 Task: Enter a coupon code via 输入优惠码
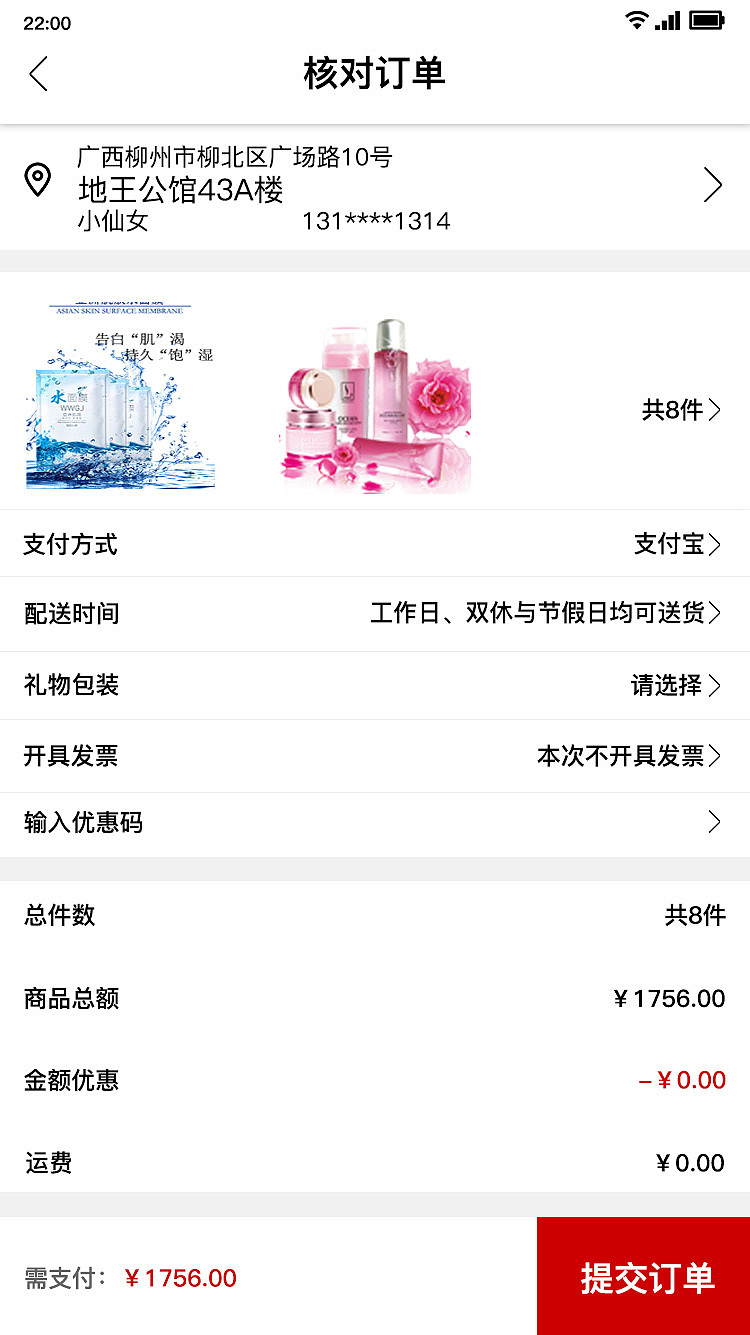[x=374, y=823]
